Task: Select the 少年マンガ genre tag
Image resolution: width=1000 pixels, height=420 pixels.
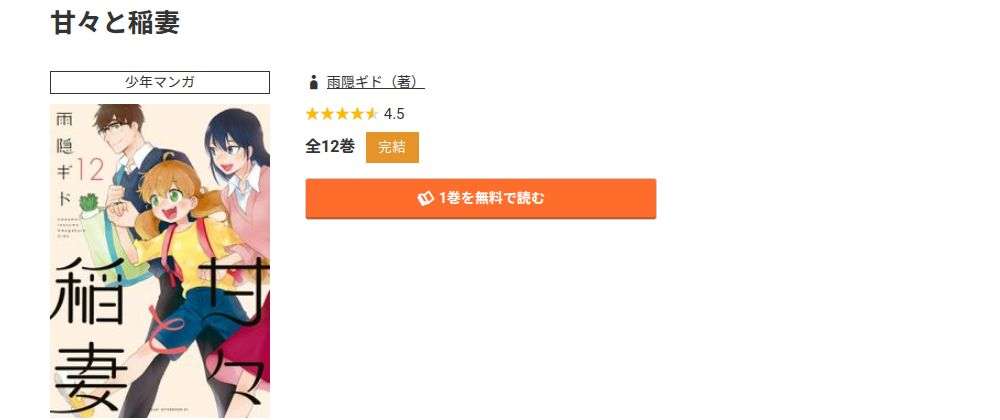Action: (x=160, y=83)
